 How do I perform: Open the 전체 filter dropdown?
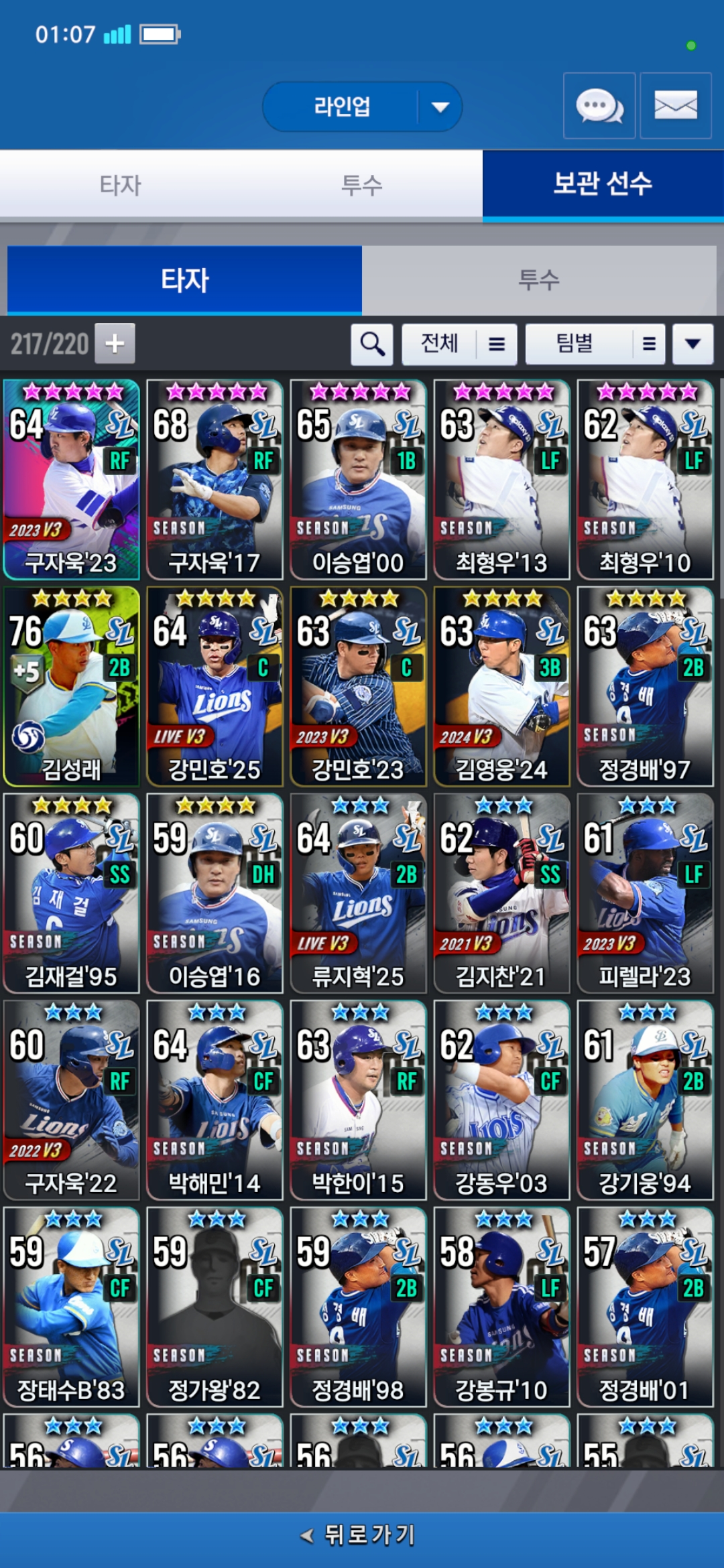click(x=459, y=344)
